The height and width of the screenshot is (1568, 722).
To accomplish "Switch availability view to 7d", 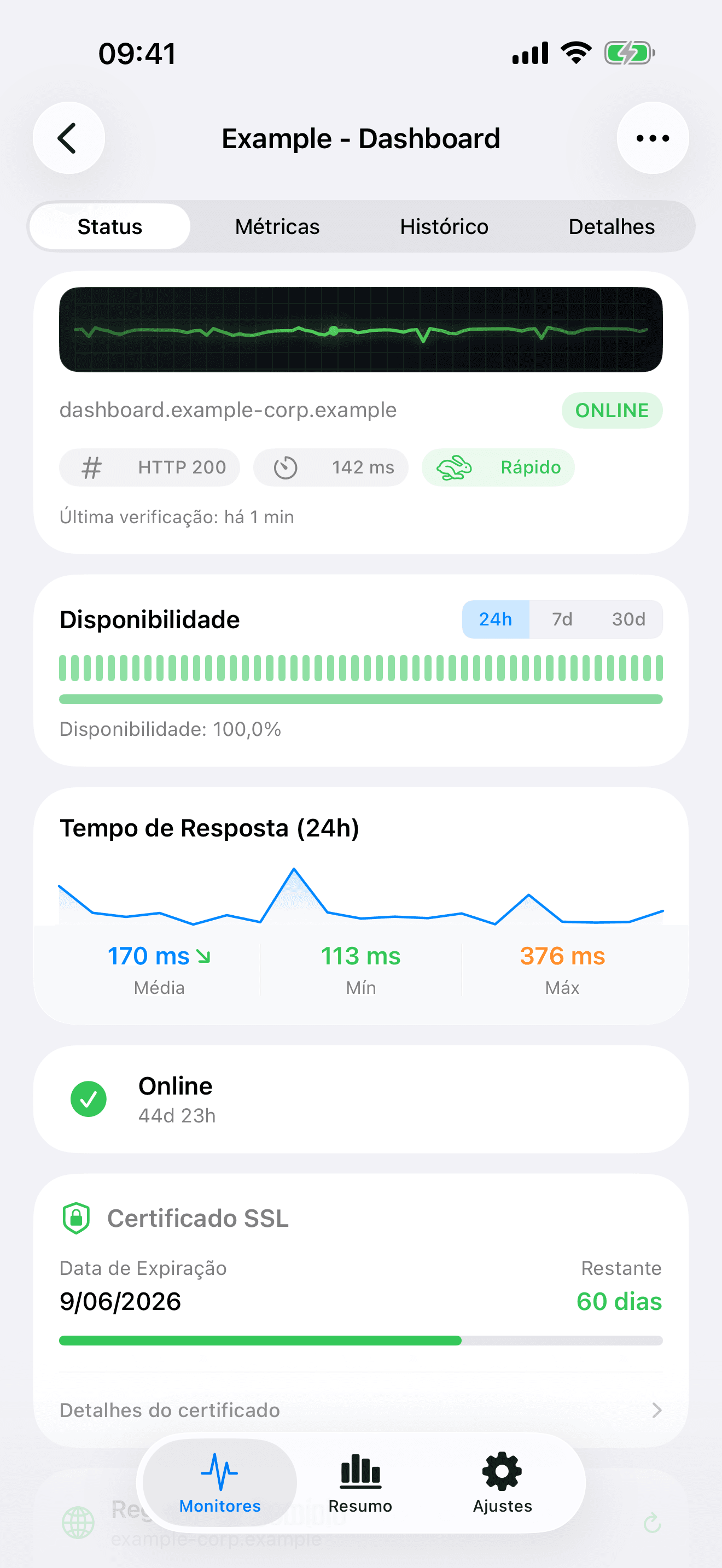I will click(x=561, y=619).
